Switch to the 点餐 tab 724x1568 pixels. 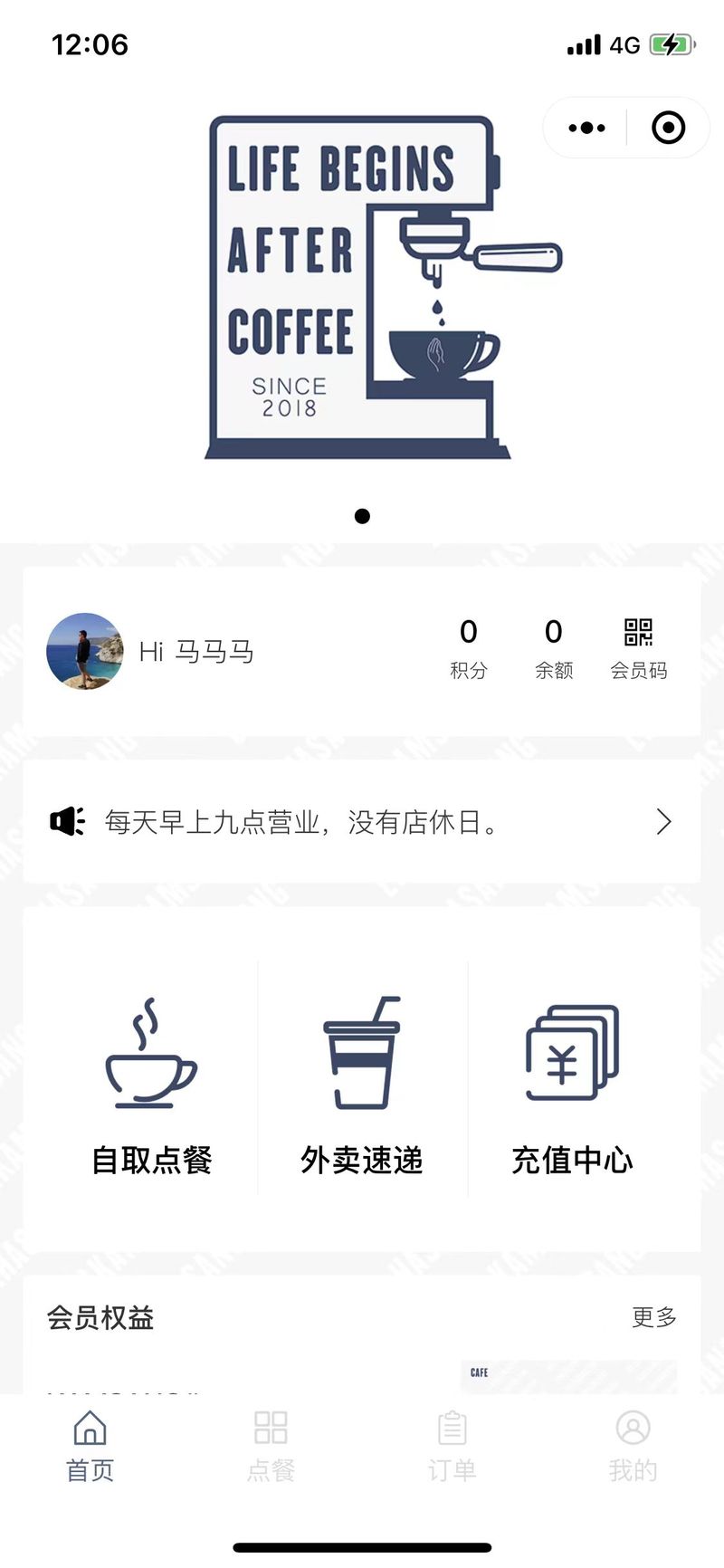click(x=271, y=1447)
